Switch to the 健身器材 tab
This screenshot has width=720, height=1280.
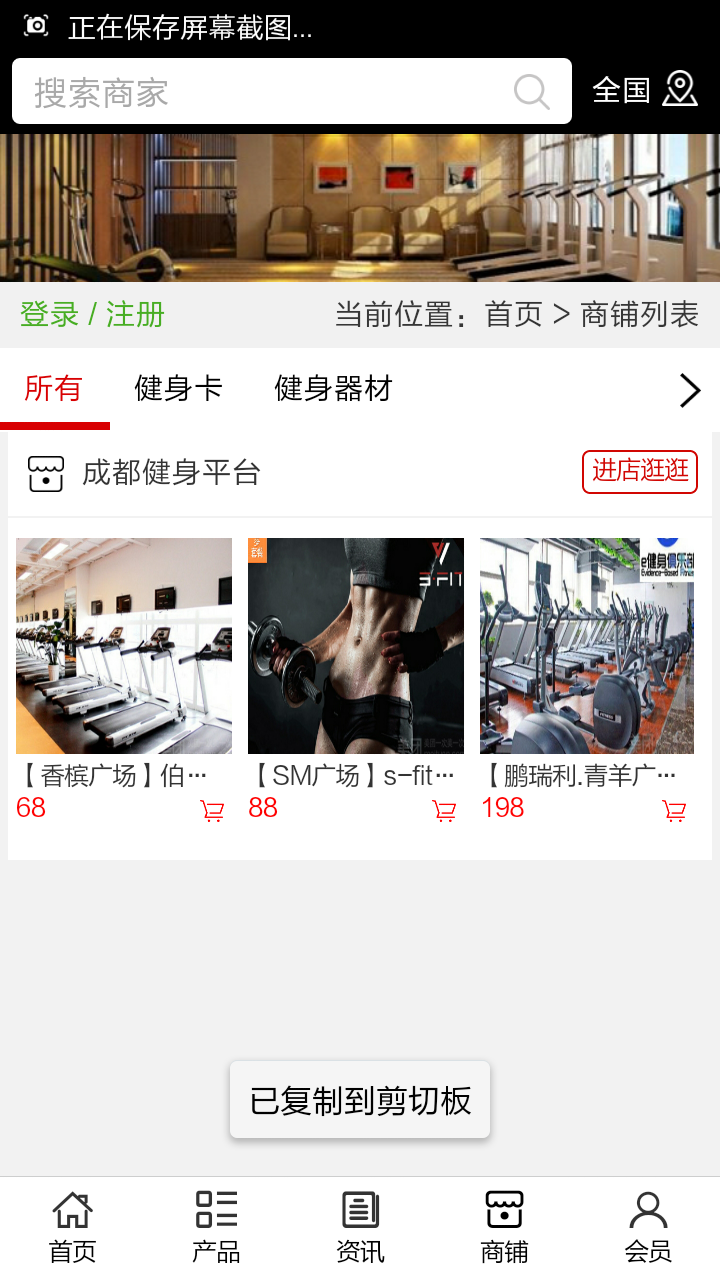point(333,389)
